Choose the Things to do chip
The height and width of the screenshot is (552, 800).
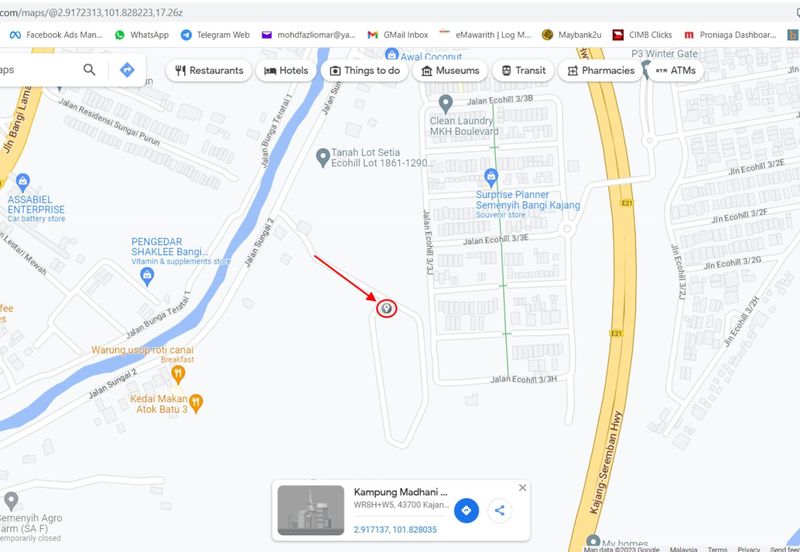(x=365, y=71)
